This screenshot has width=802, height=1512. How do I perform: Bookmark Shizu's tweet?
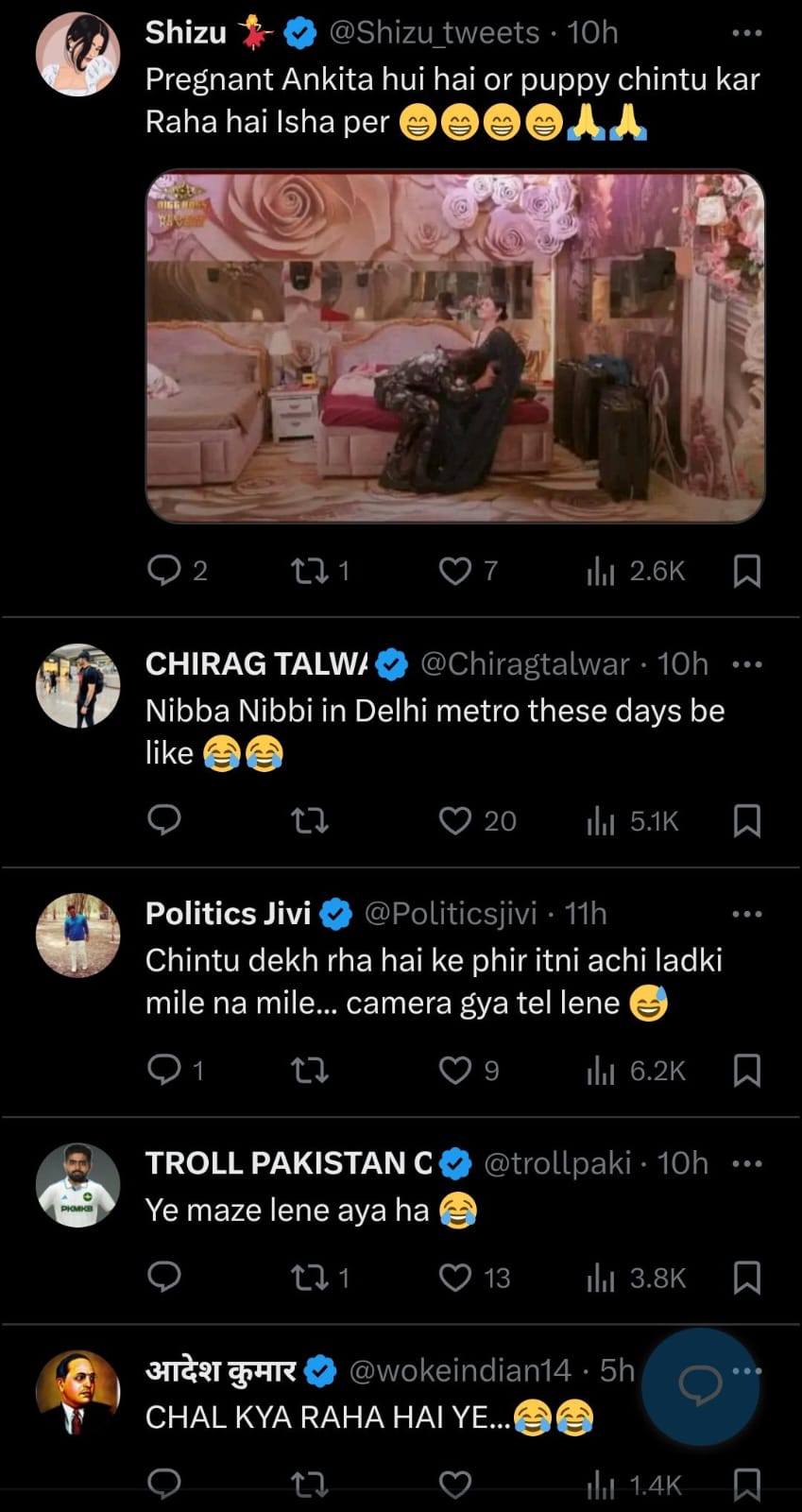click(x=746, y=571)
